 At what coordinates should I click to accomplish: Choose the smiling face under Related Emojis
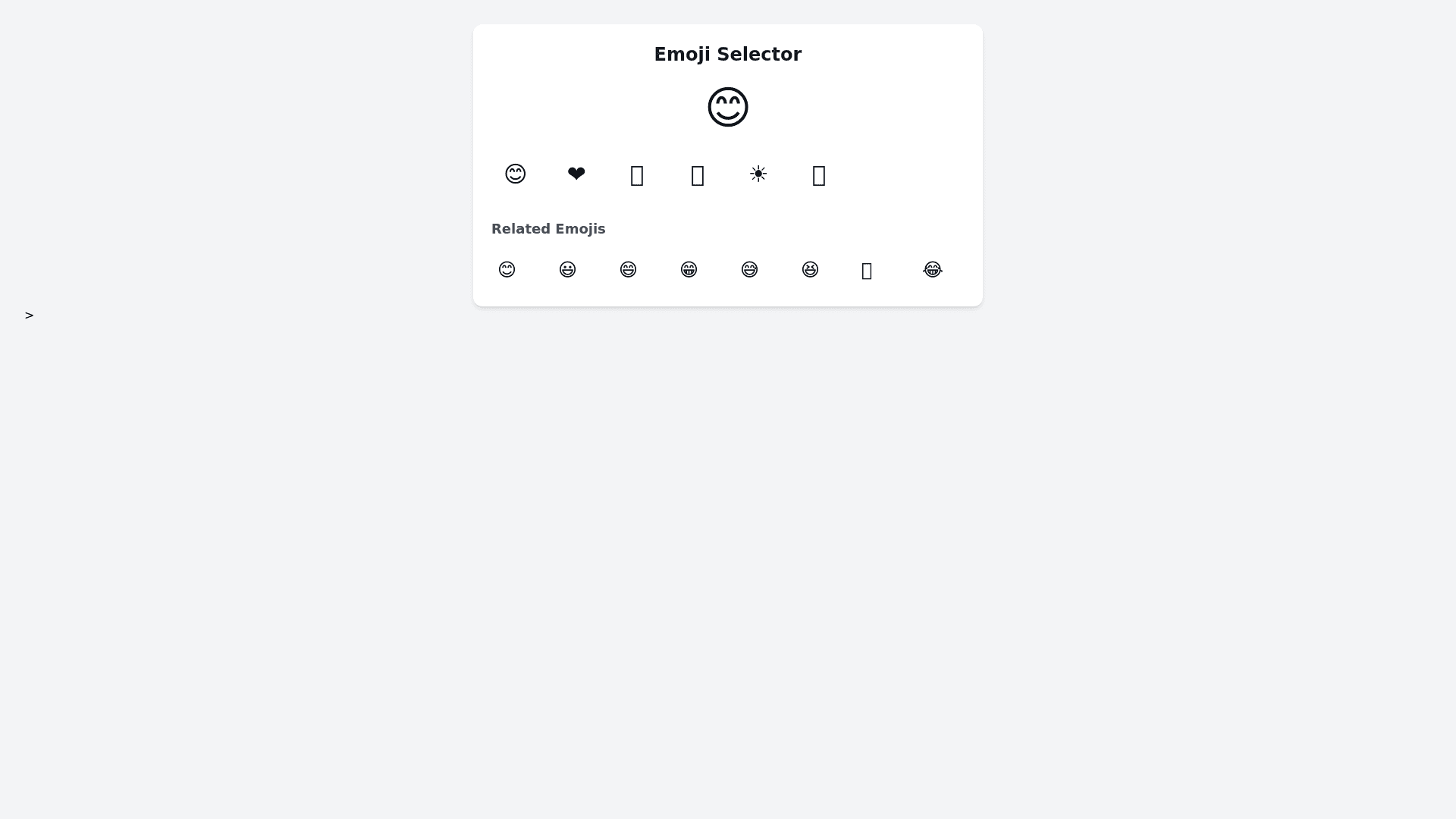[x=507, y=270]
